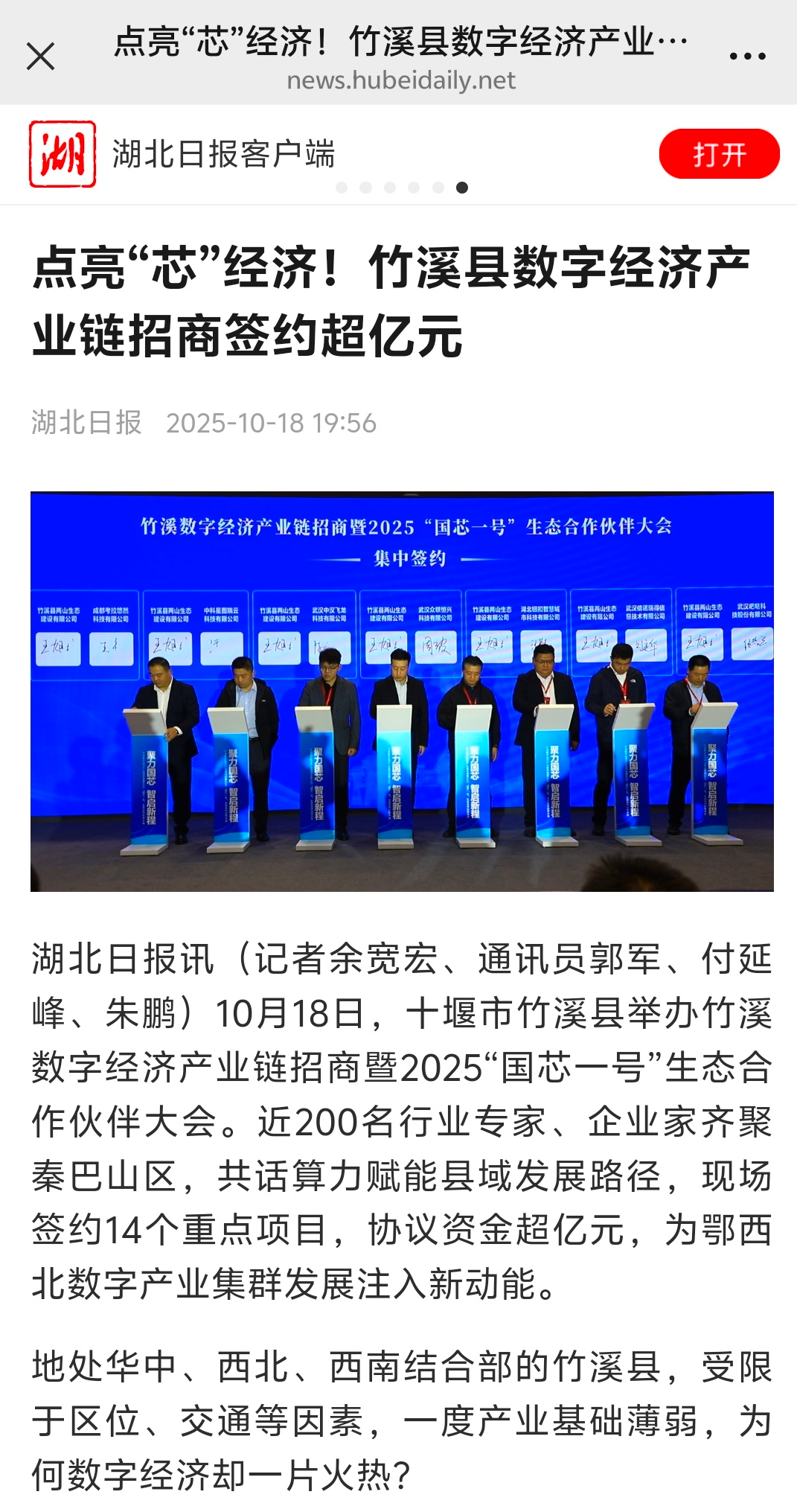Open the signing ceremony photo
797x1512 pixels.
[x=402, y=691]
